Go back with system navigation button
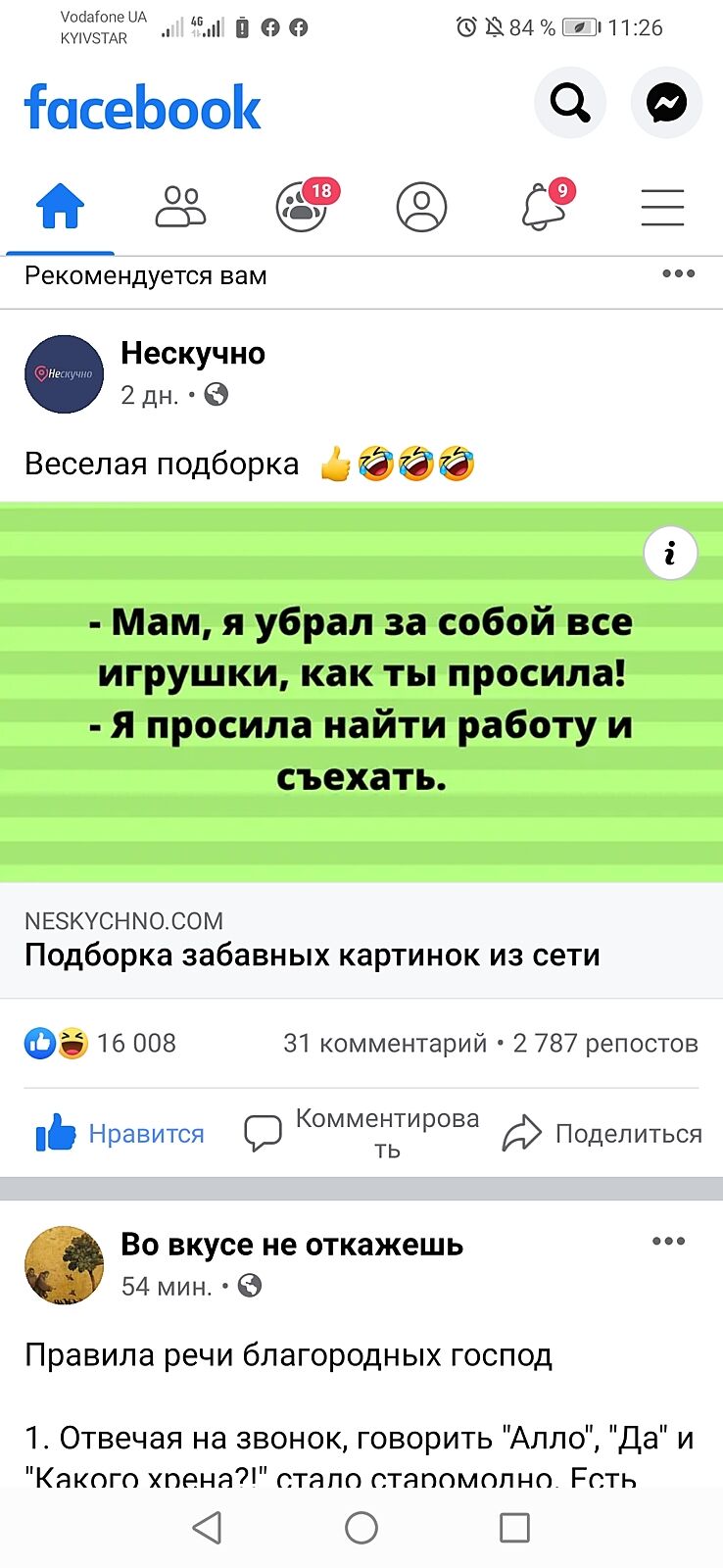The width and height of the screenshot is (723, 1568). tap(207, 1527)
